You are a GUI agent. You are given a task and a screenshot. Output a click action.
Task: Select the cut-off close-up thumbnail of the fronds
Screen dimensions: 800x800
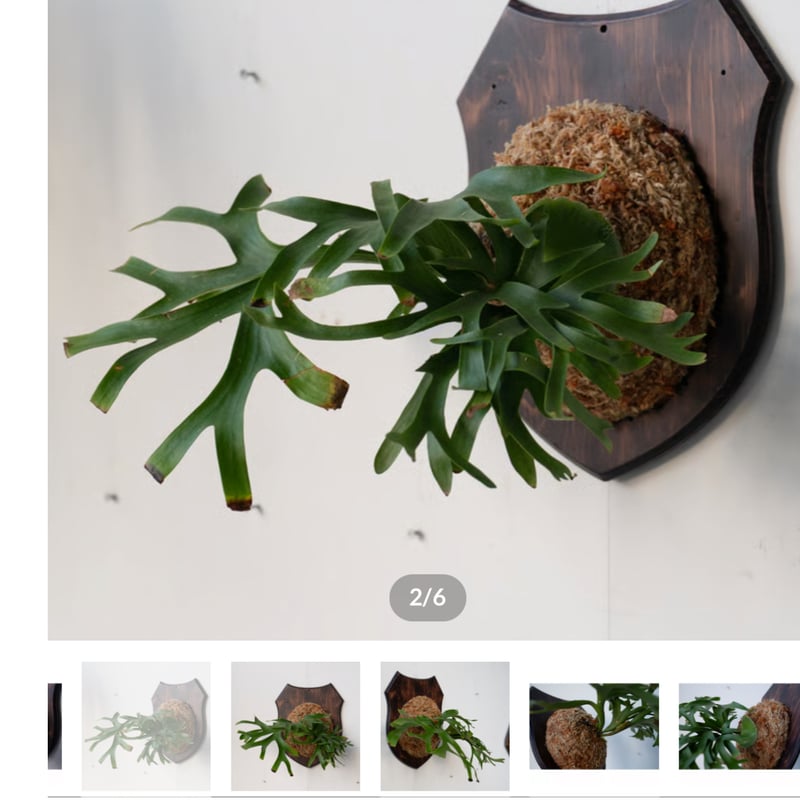(x=739, y=726)
